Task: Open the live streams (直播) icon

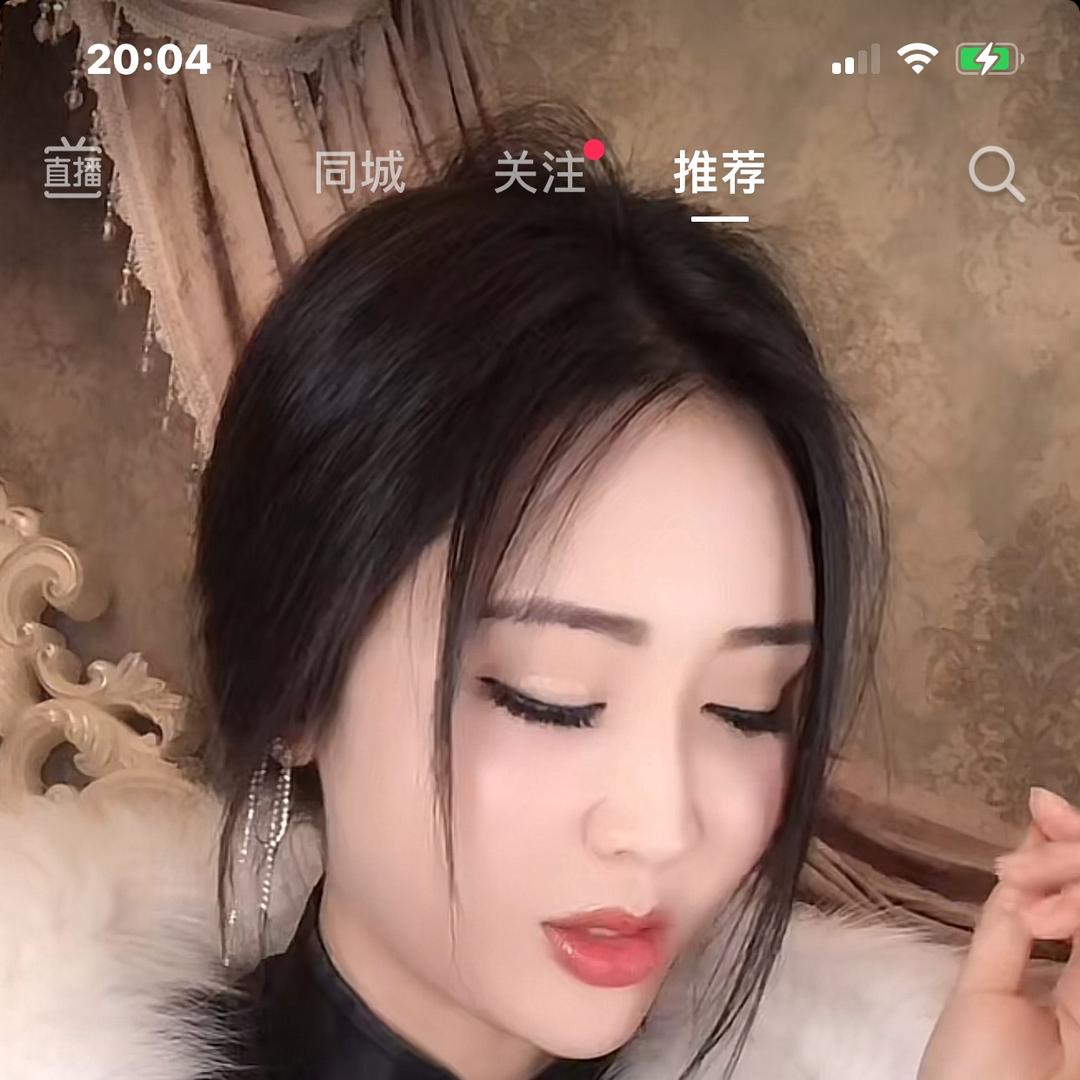Action: click(x=73, y=170)
